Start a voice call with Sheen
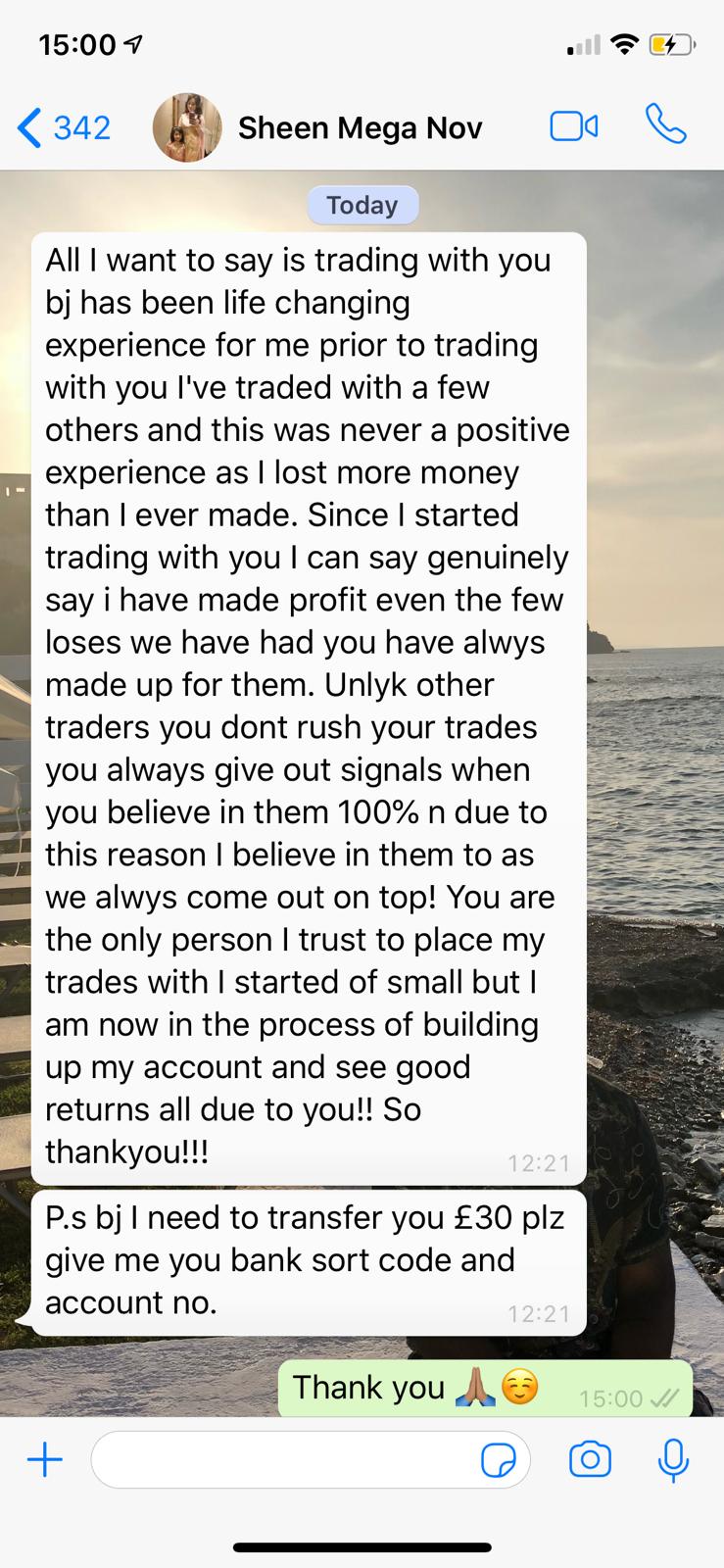The height and width of the screenshot is (1568, 724). (666, 125)
